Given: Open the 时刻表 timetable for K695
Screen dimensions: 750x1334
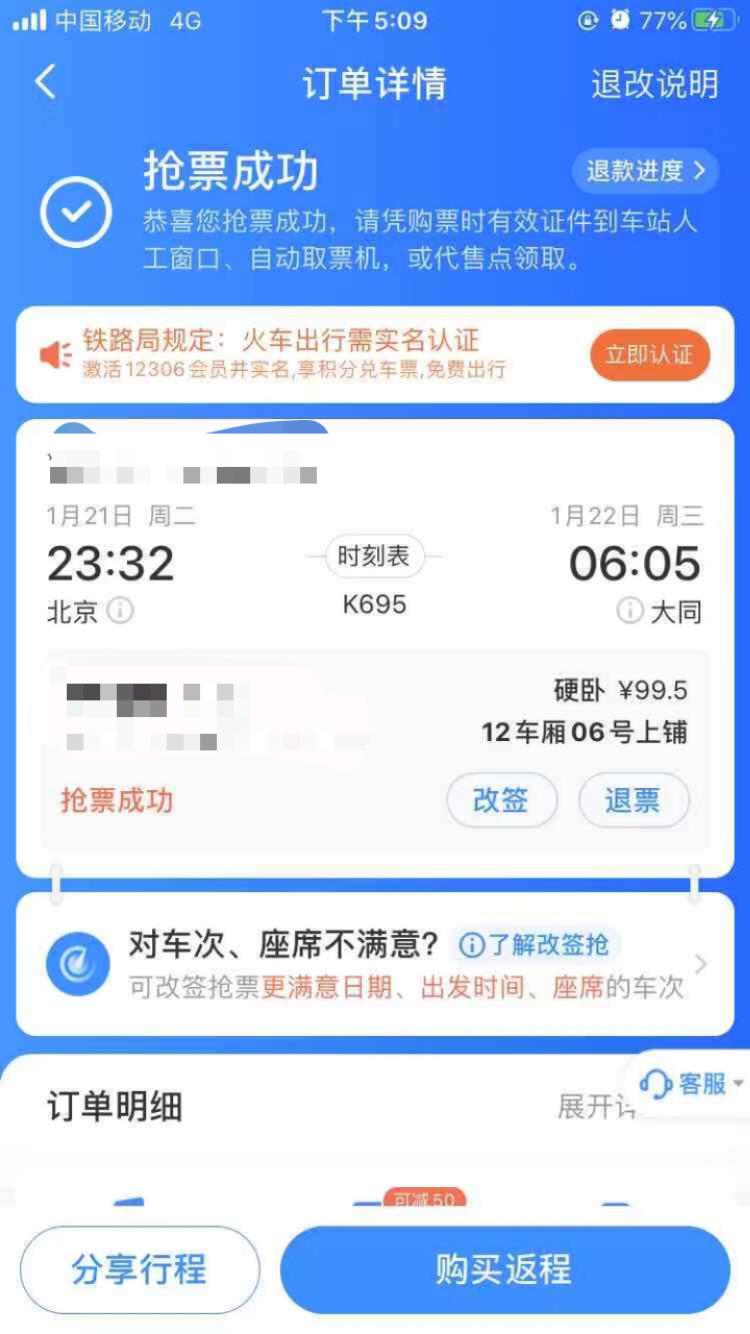Looking at the screenshot, I should (373, 557).
